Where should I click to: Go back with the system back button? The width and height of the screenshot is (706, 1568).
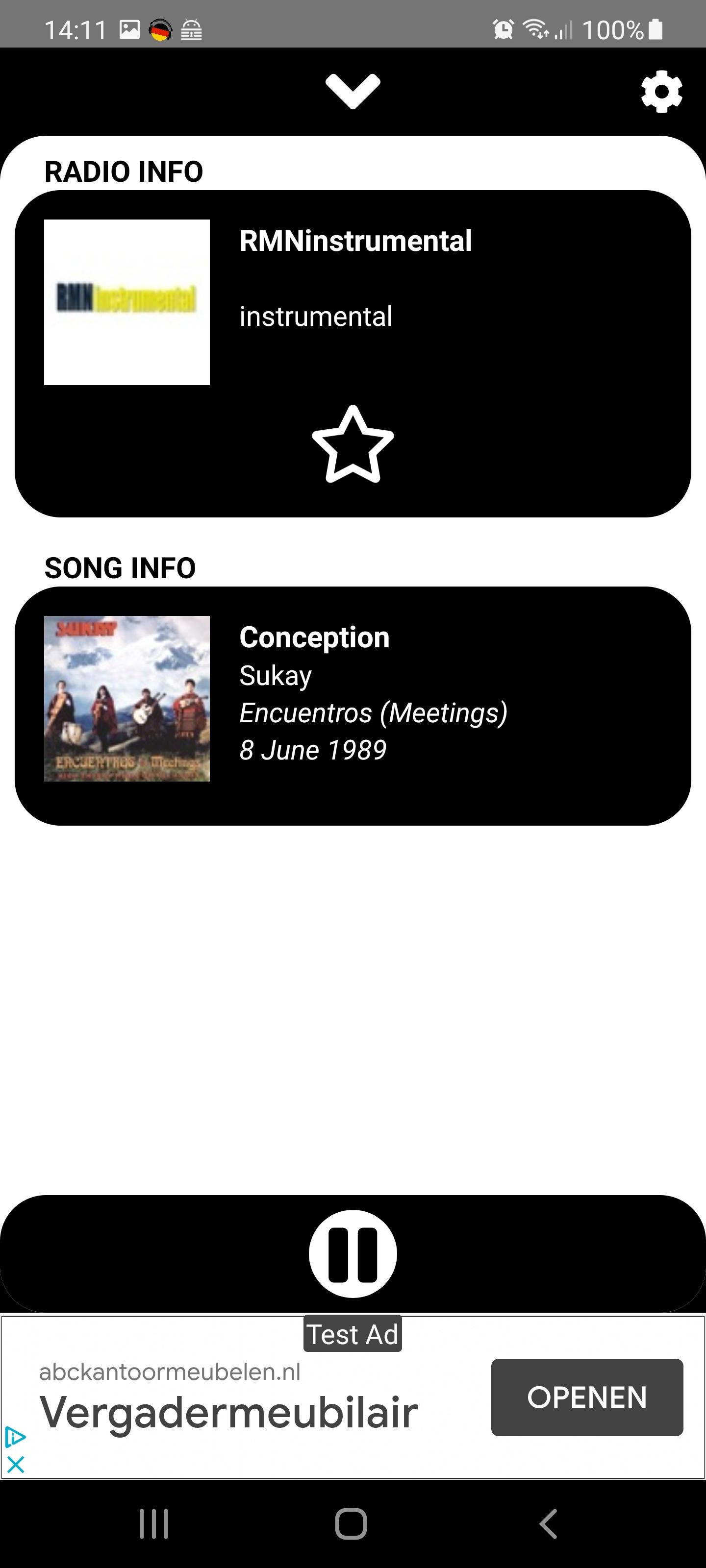pyautogui.click(x=549, y=1523)
